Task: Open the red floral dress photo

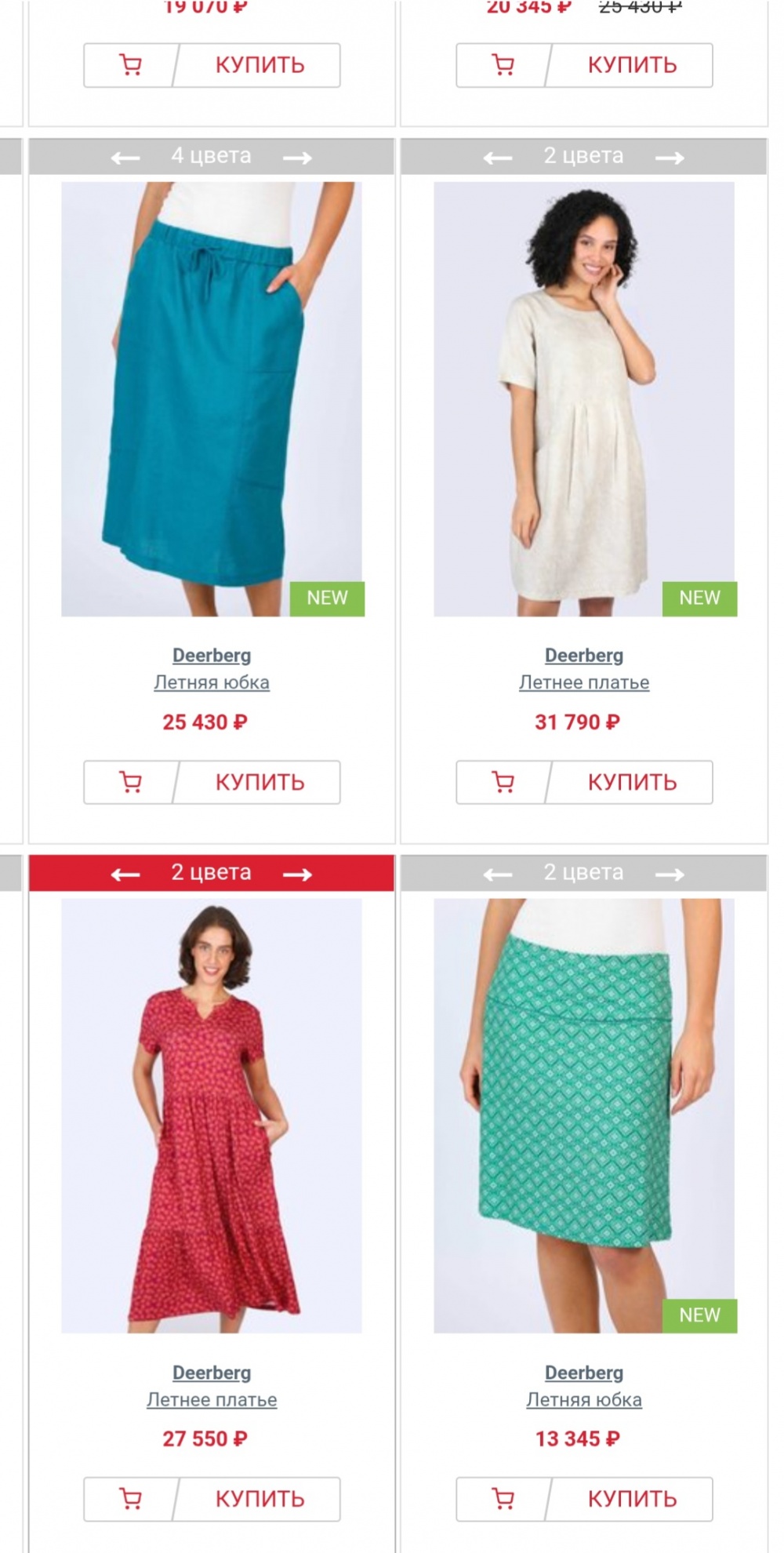Action: [x=212, y=1115]
